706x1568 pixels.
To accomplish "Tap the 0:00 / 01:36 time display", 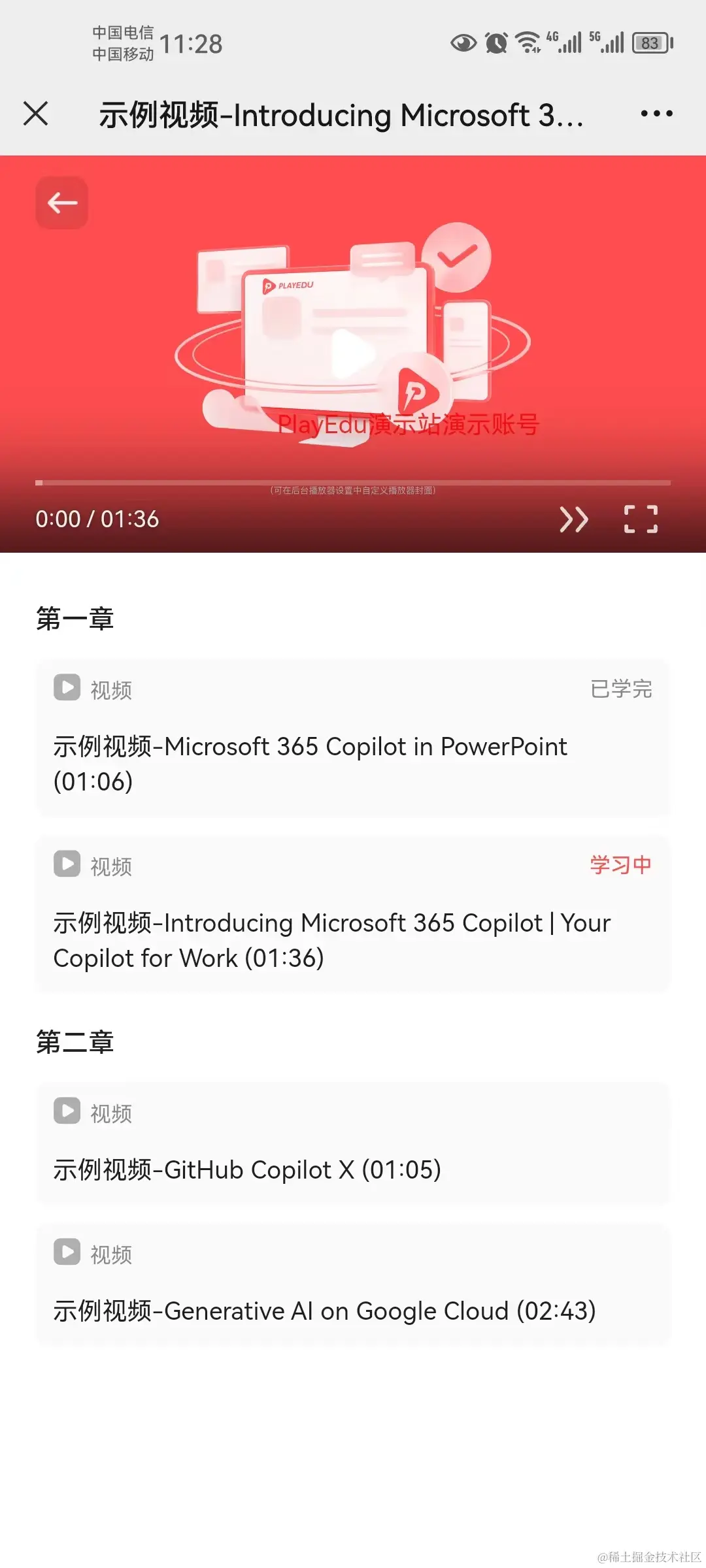I will tap(97, 518).
